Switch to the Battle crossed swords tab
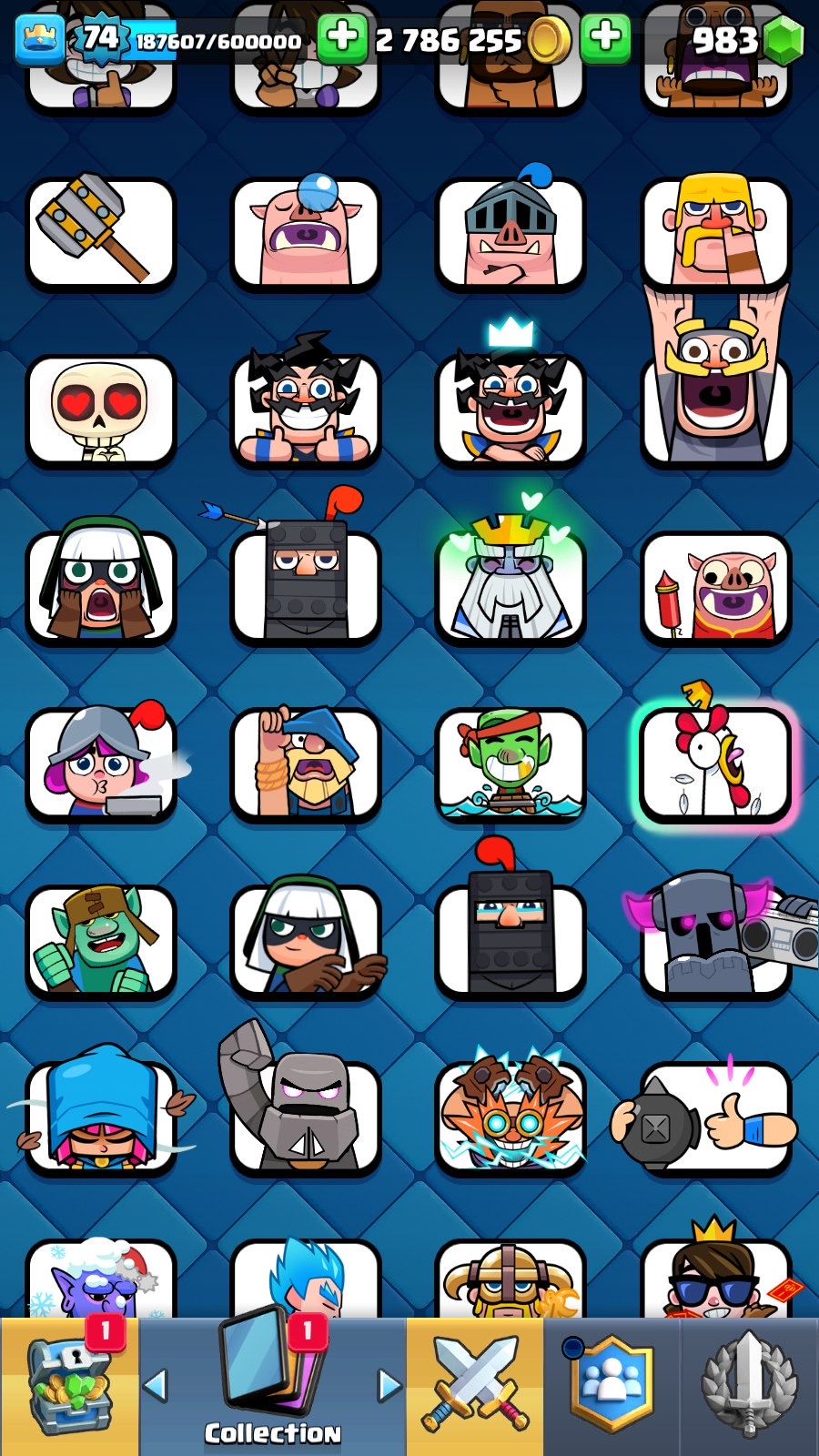This screenshot has width=819, height=1456. click(474, 1386)
